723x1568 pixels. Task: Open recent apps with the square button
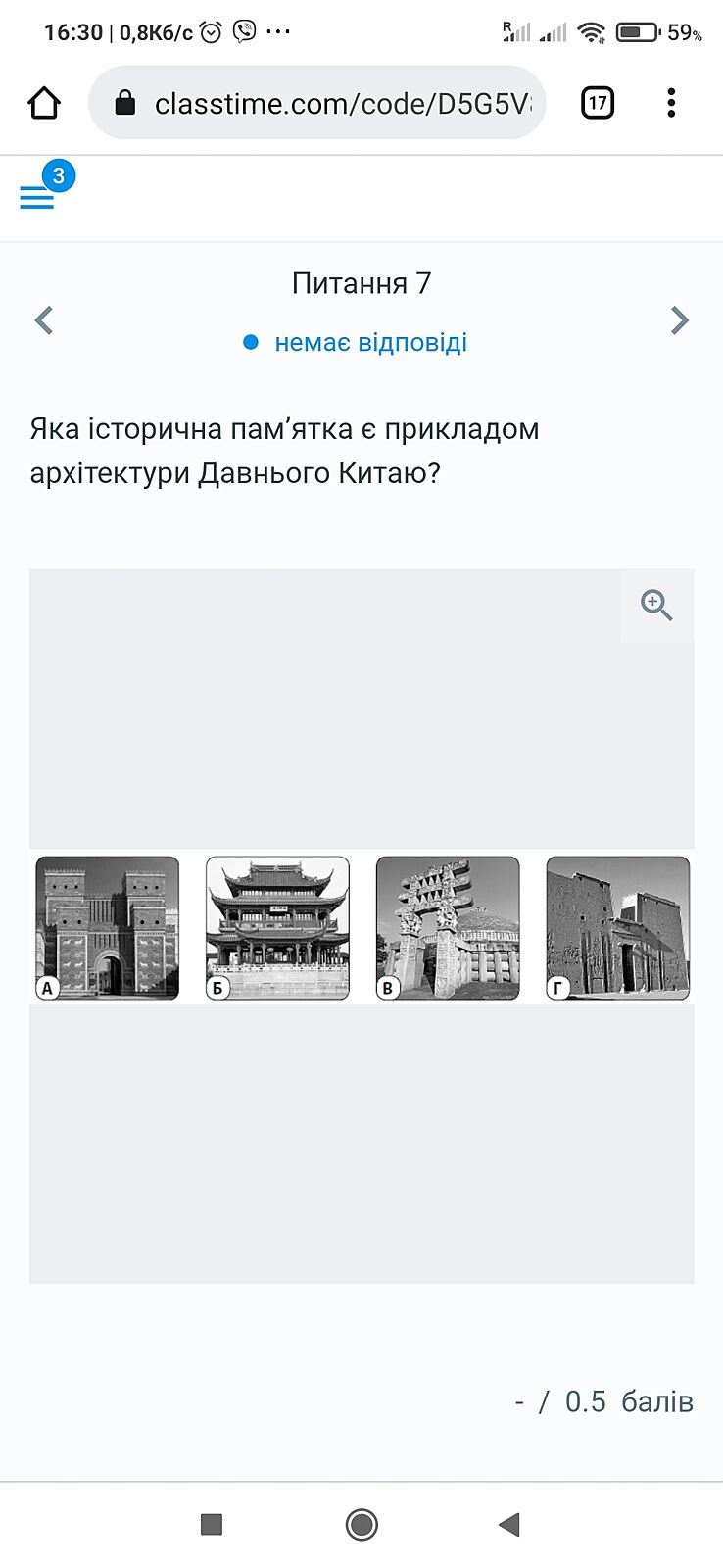point(212,1524)
